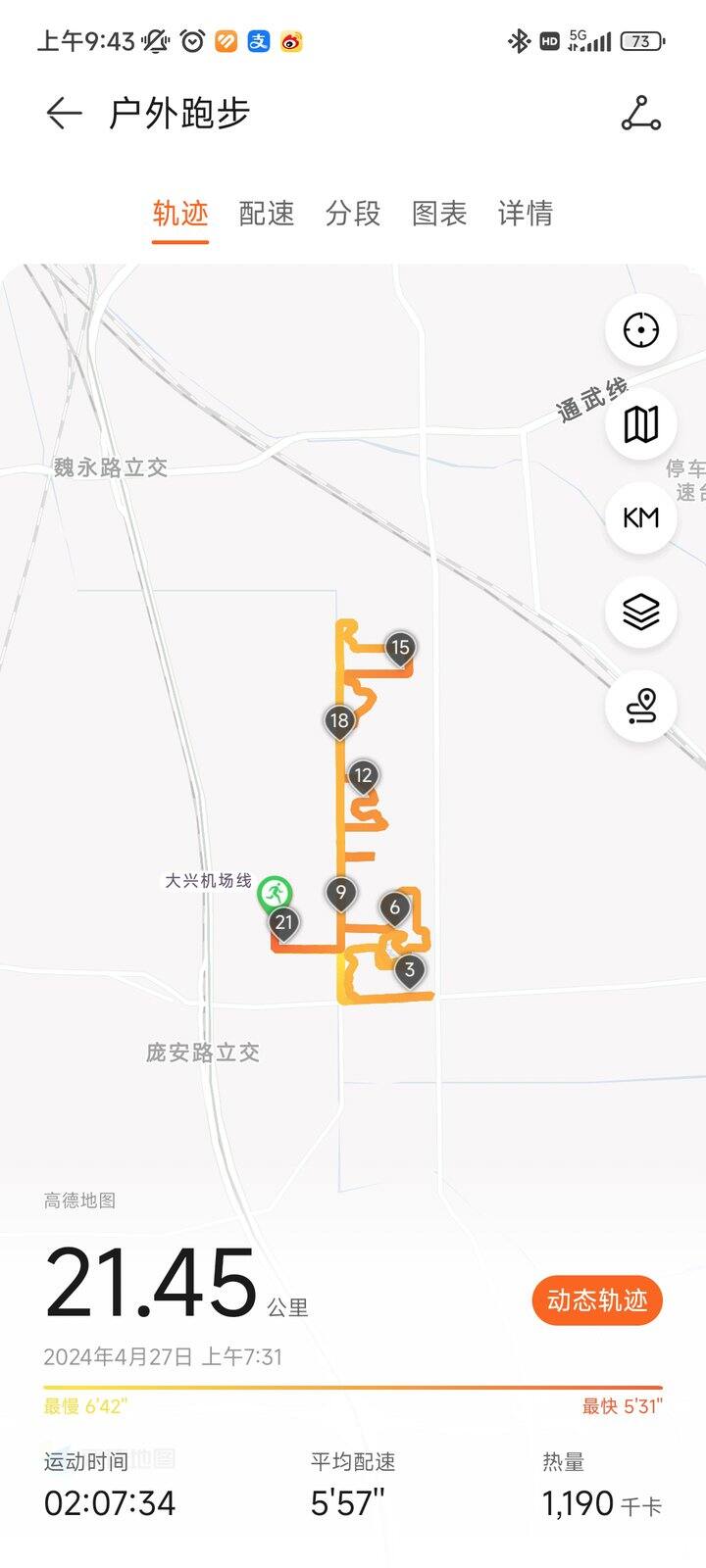Play the 动态轨迹 animation
This screenshot has height=1568, width=706.
coord(597,1300)
